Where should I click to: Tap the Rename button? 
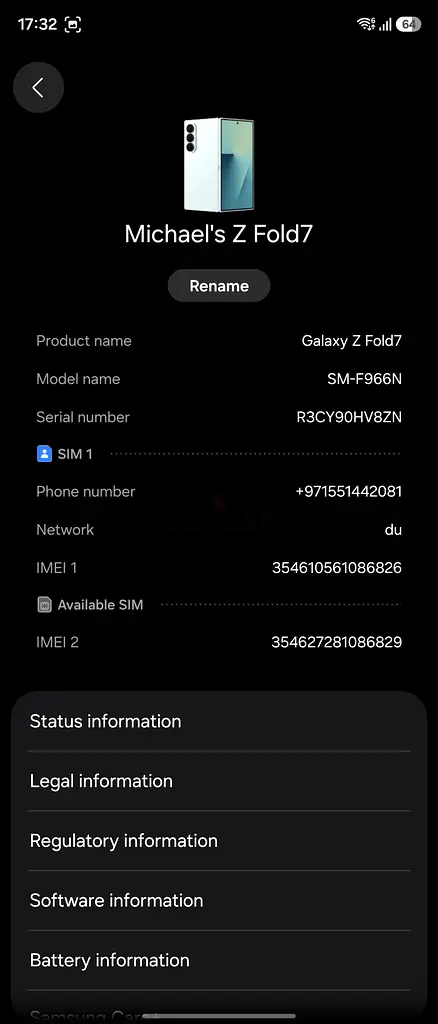coord(219,286)
